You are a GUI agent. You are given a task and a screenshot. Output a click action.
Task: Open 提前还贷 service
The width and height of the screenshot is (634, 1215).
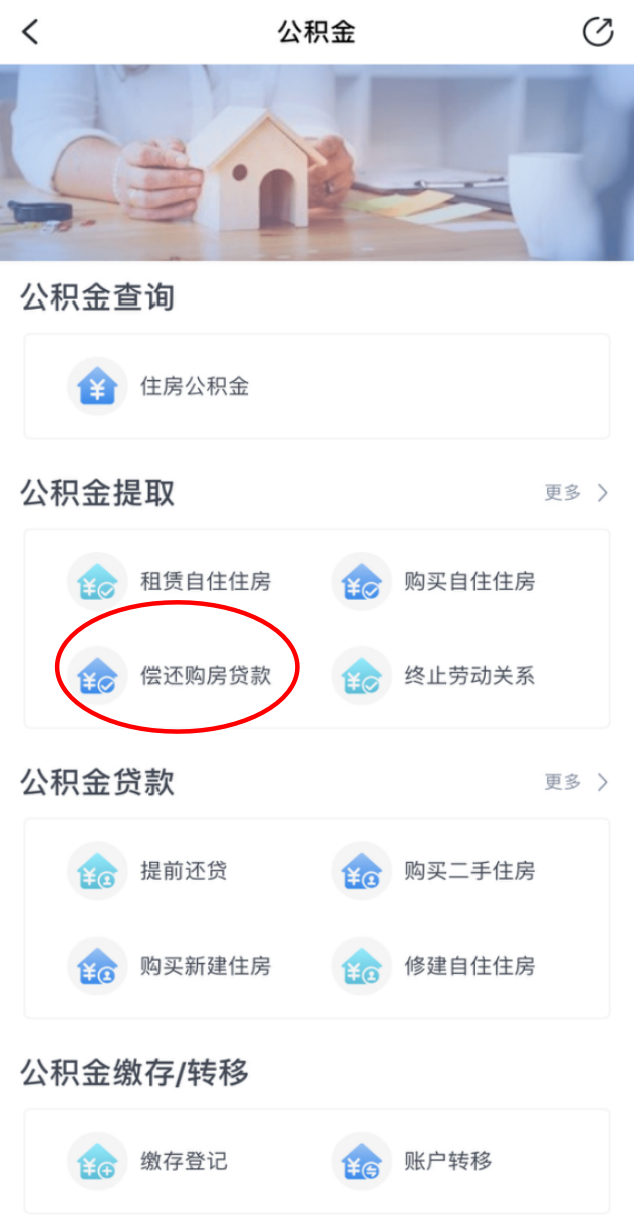pyautogui.click(x=147, y=871)
